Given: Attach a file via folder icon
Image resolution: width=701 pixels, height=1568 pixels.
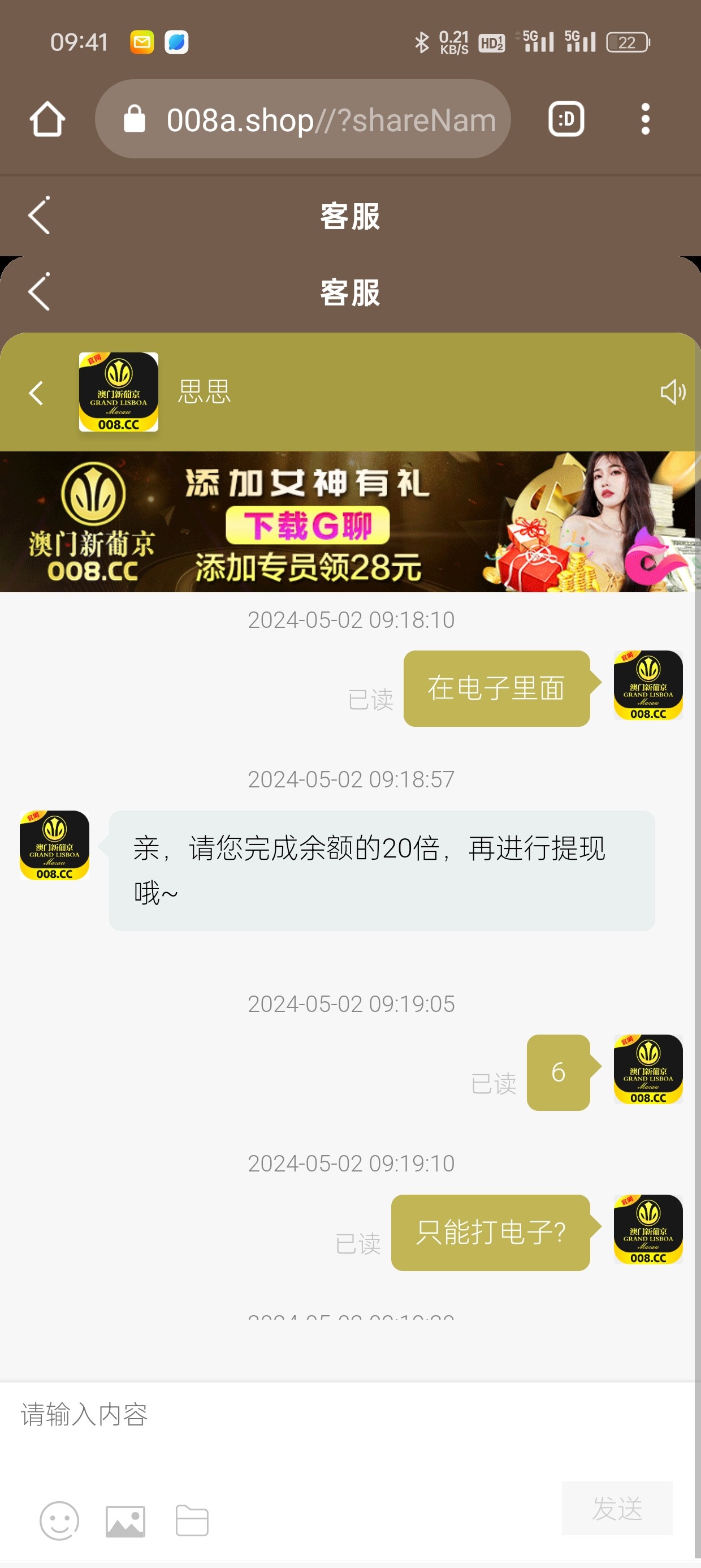Looking at the screenshot, I should [192, 1520].
